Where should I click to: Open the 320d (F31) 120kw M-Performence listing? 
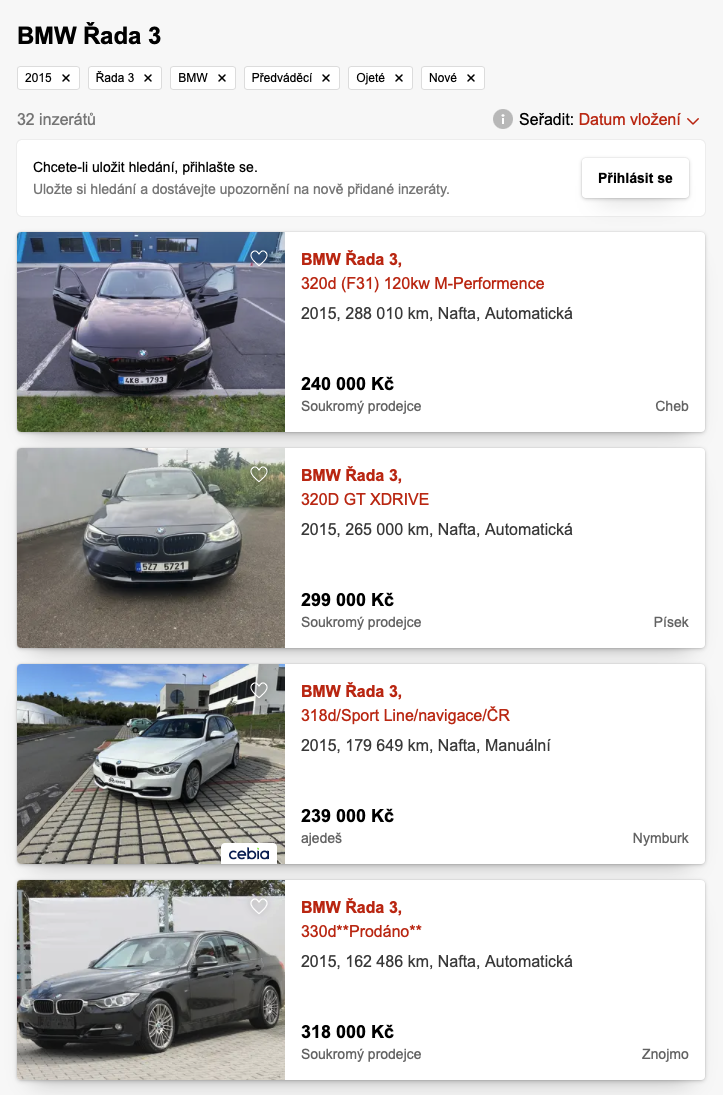(422, 283)
